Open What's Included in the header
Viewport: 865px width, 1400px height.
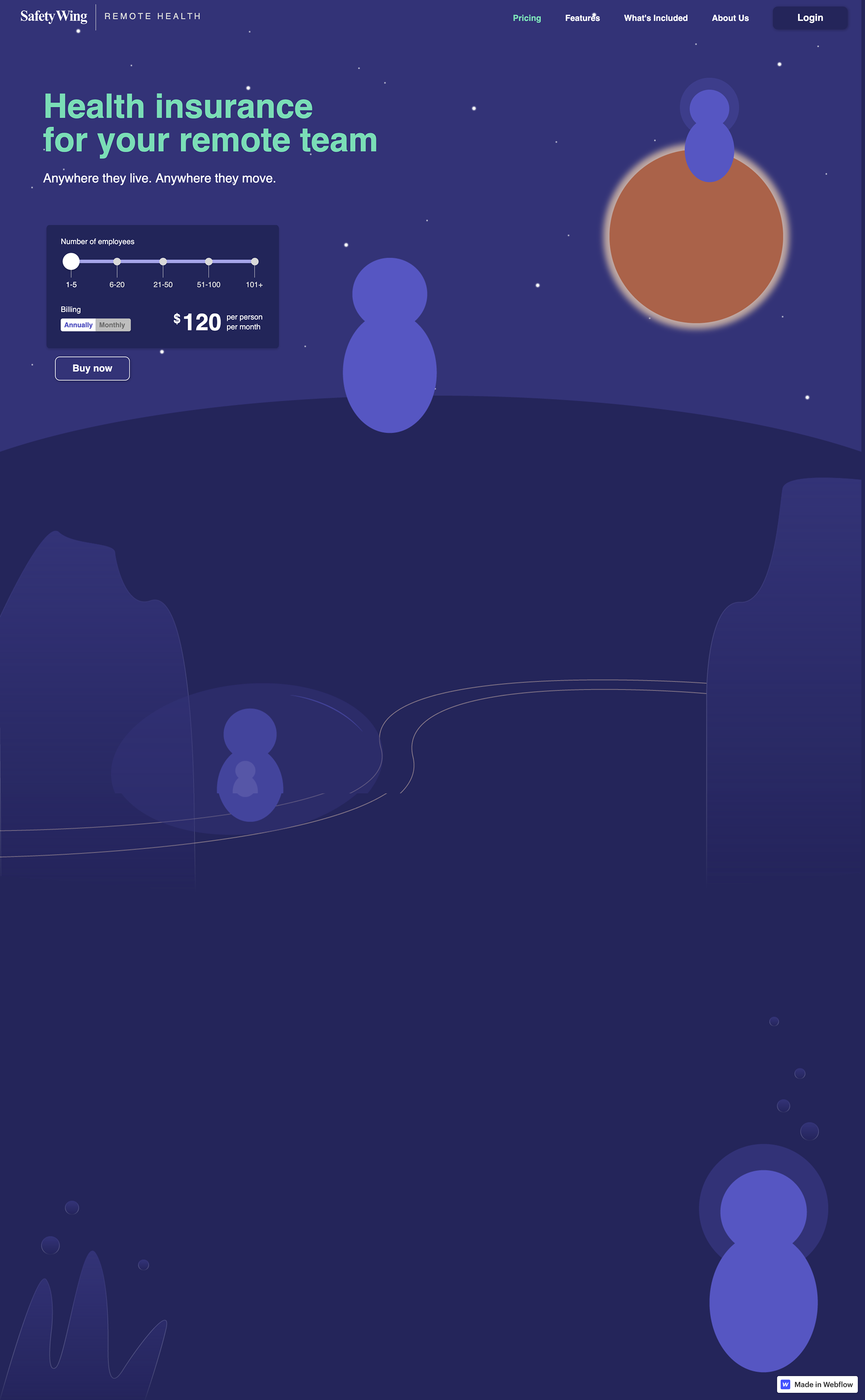click(x=655, y=18)
